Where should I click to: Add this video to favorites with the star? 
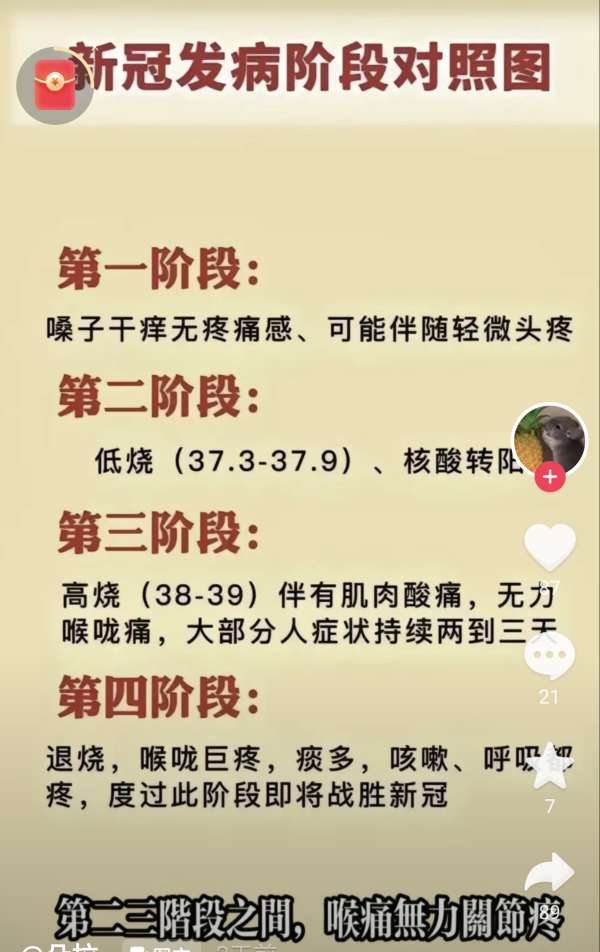550,765
